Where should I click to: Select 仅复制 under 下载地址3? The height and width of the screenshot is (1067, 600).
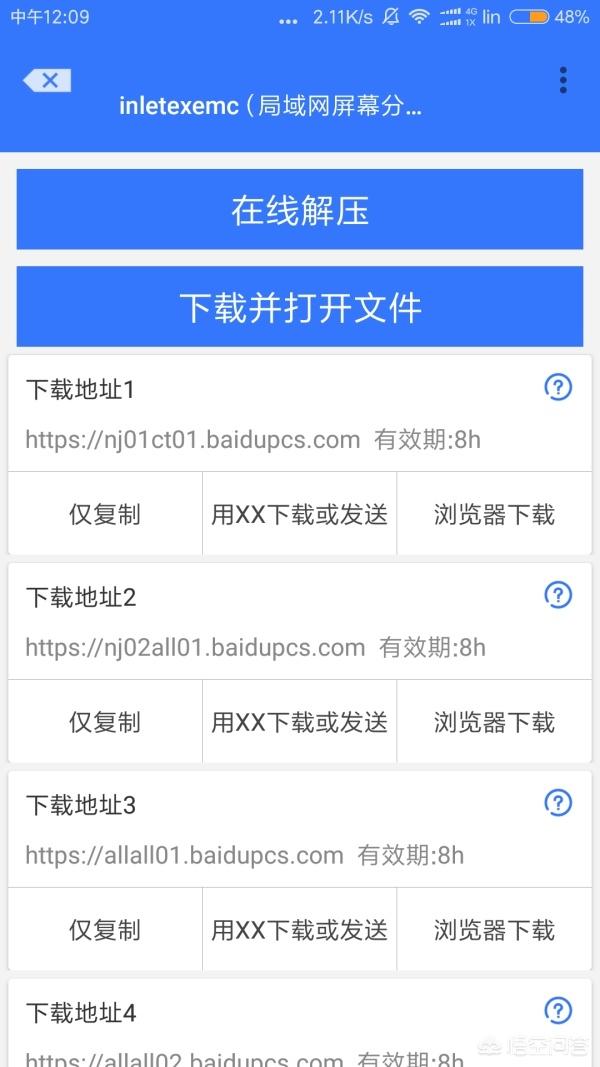105,930
